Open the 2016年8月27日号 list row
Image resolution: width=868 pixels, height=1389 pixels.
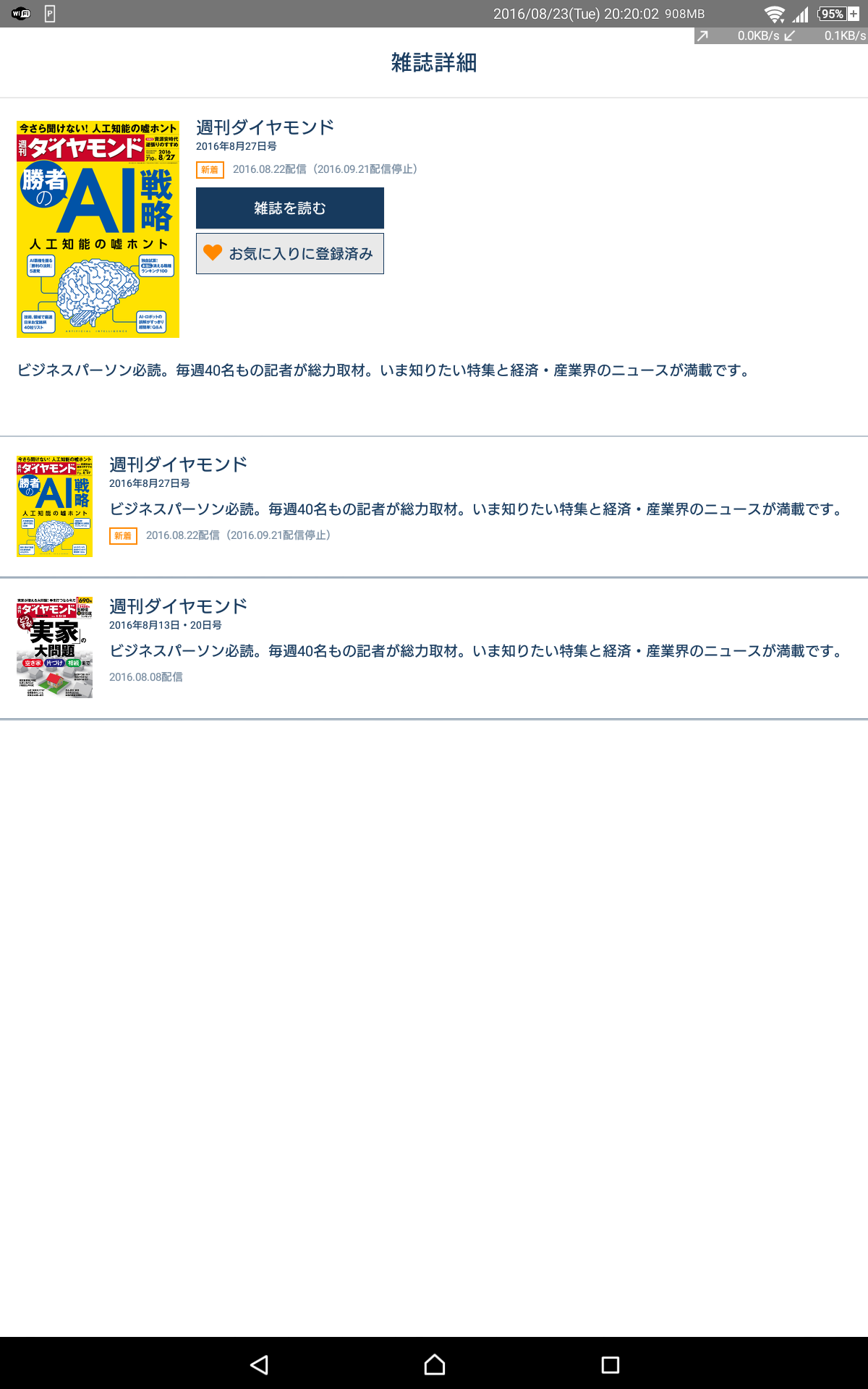coord(434,506)
